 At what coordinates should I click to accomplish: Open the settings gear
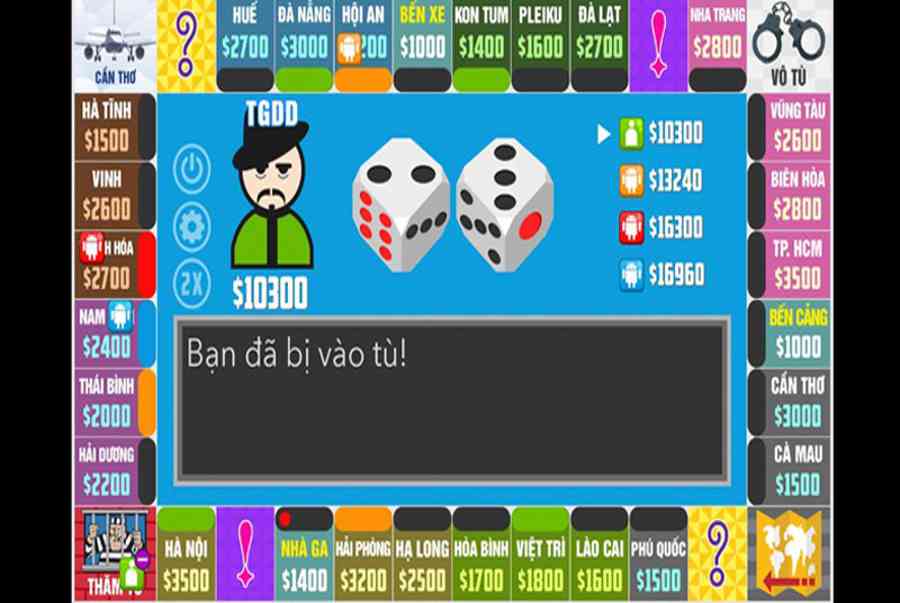(192, 227)
